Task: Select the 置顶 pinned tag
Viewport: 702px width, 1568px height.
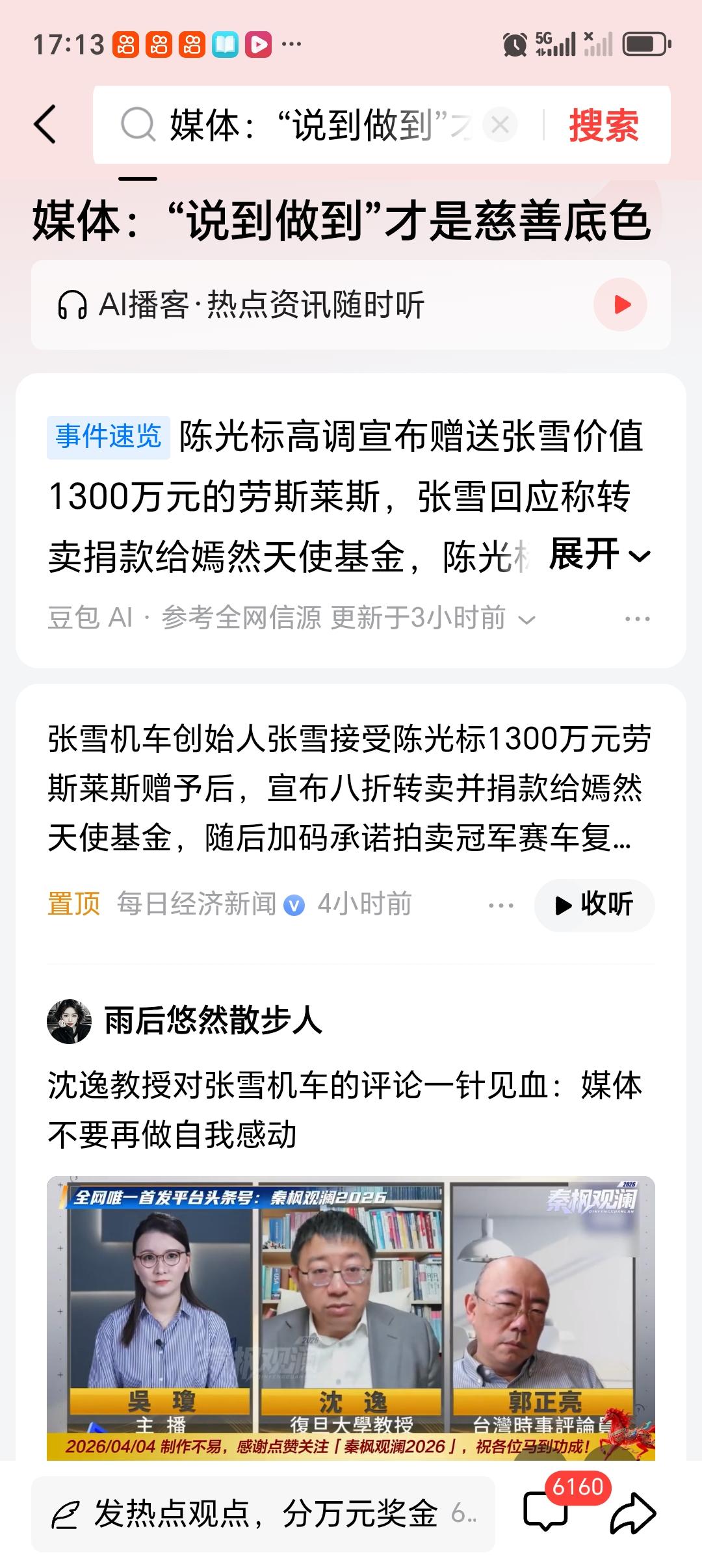Action: tap(72, 904)
